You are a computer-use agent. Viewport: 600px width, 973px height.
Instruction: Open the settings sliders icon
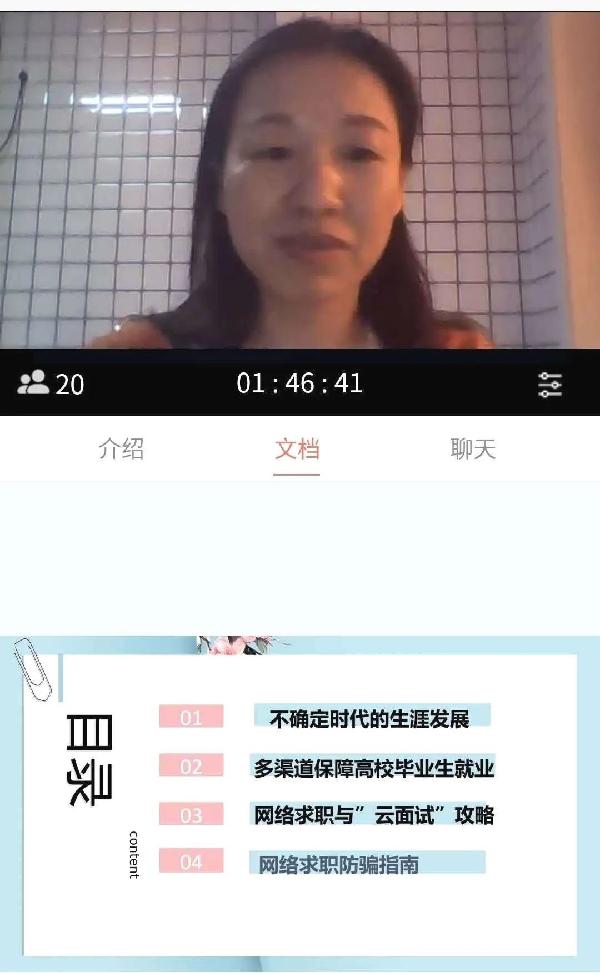549,384
